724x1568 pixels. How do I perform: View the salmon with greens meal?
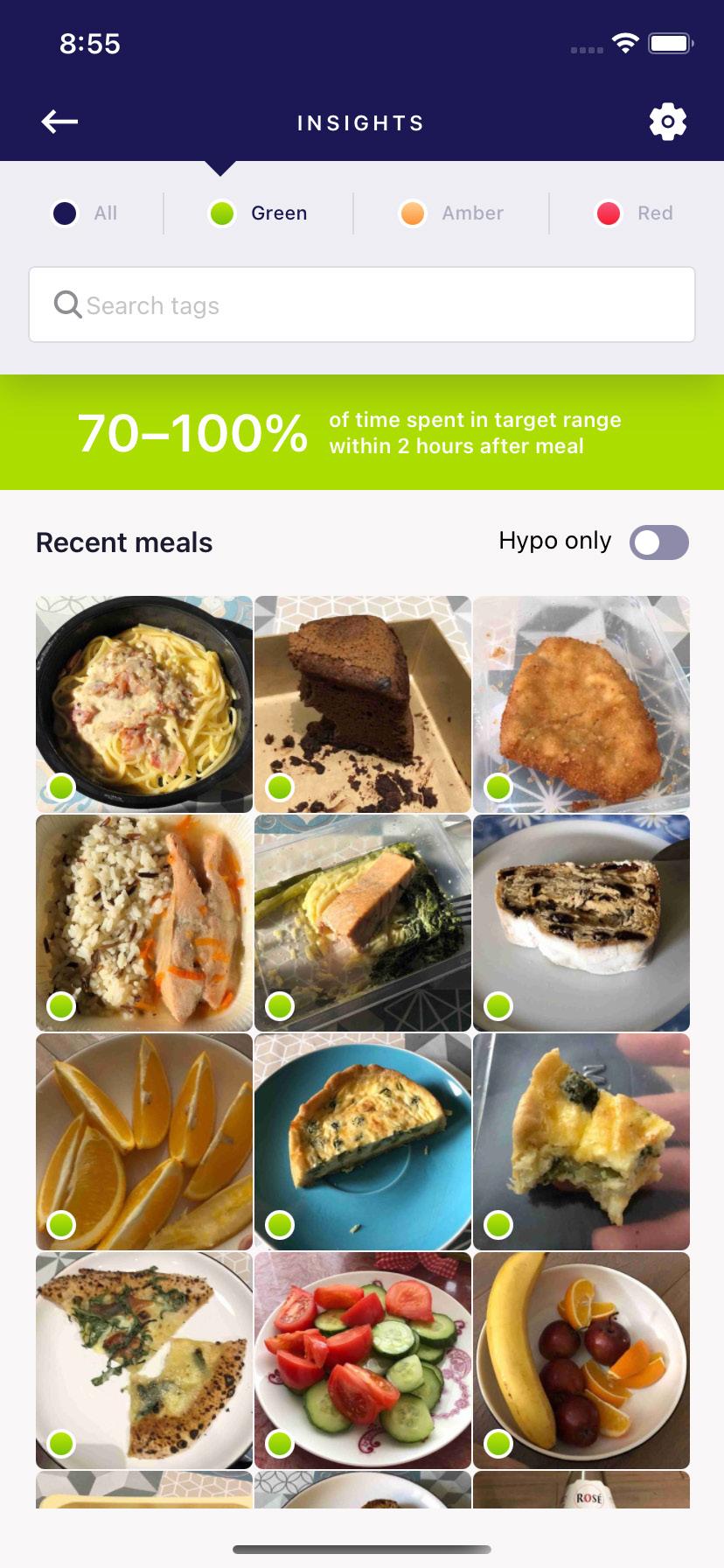(363, 923)
